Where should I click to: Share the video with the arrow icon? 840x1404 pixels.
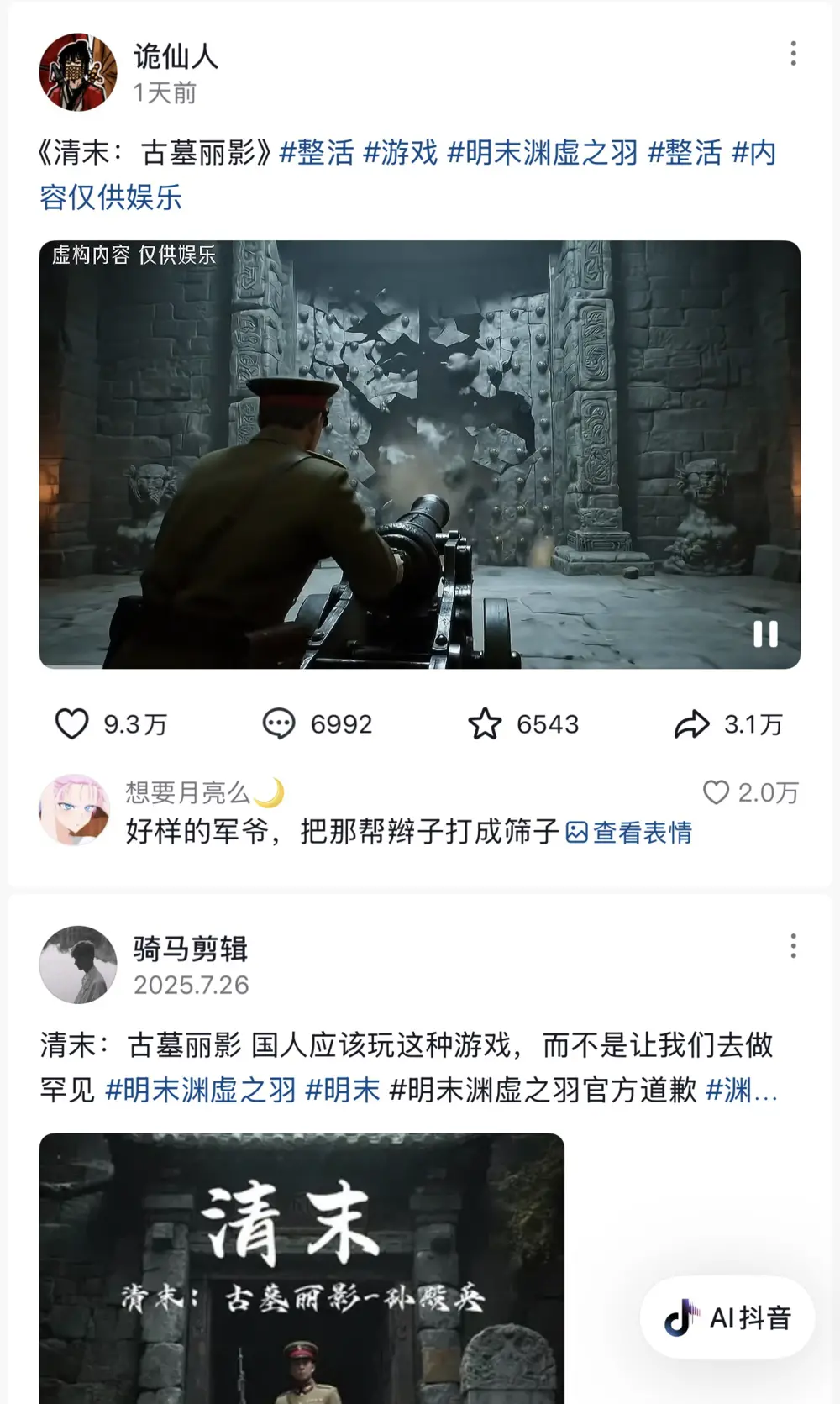click(694, 721)
